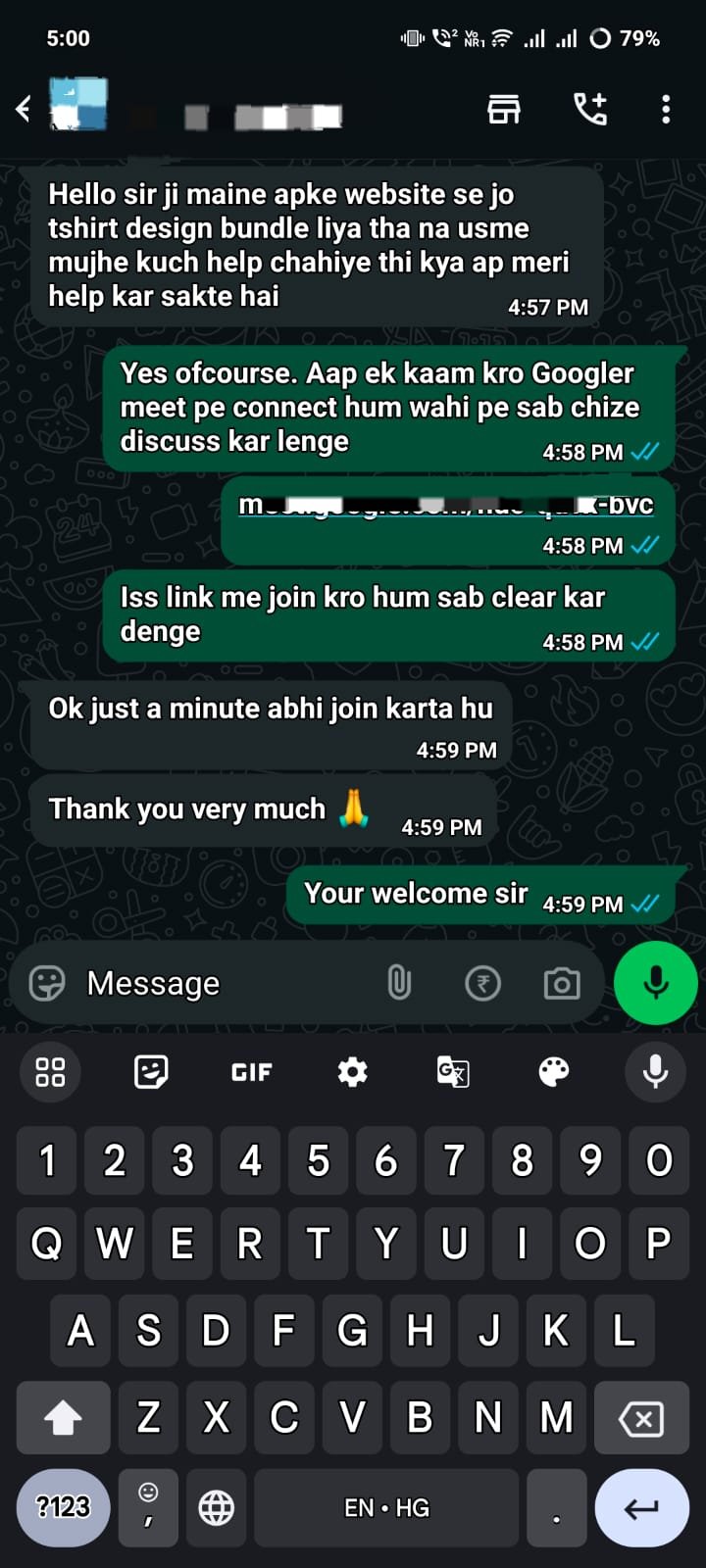The height and width of the screenshot is (1568, 706).
Task: Attach a file with the paperclip
Action: (x=399, y=983)
